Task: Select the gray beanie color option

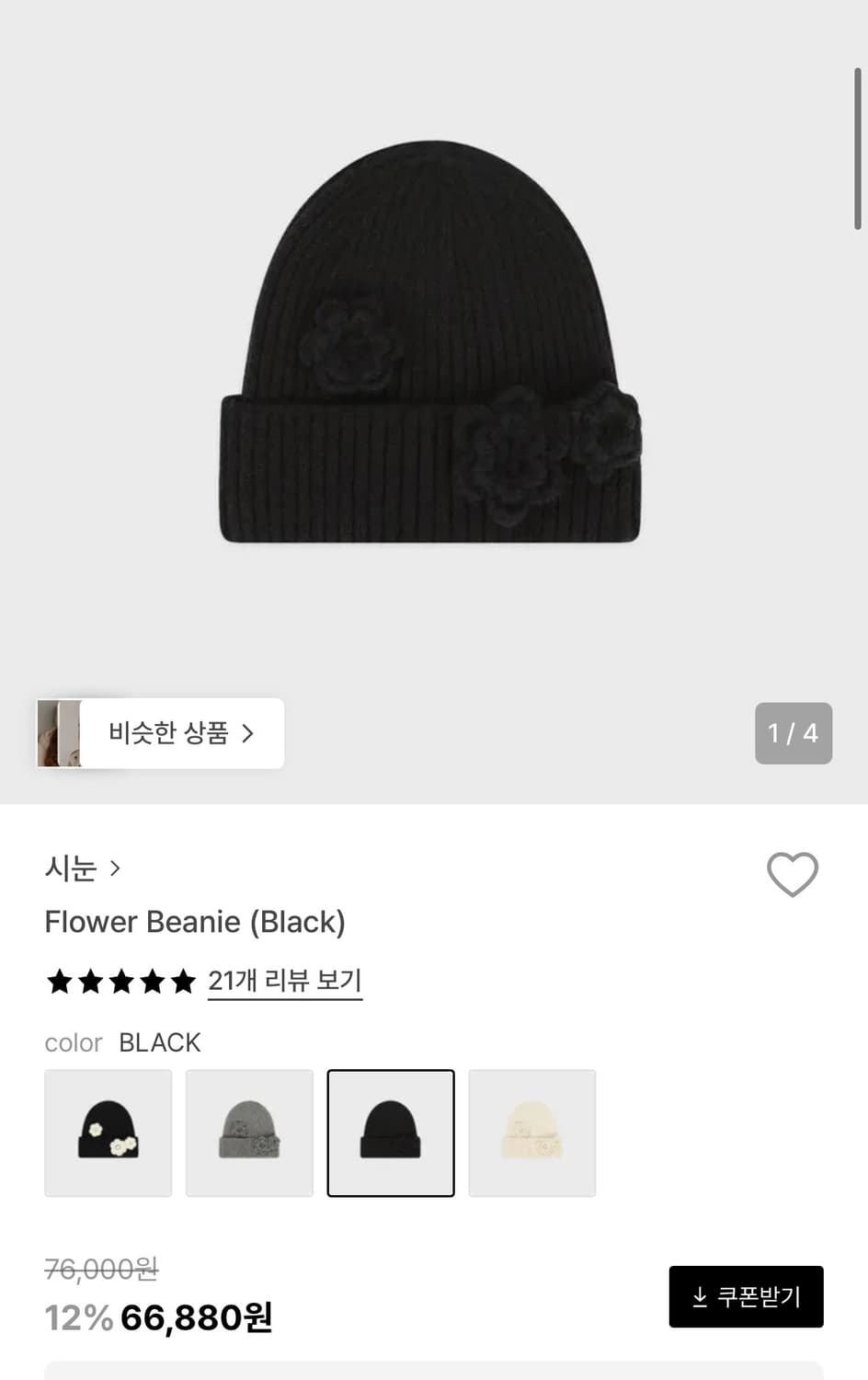Action: point(249,1133)
